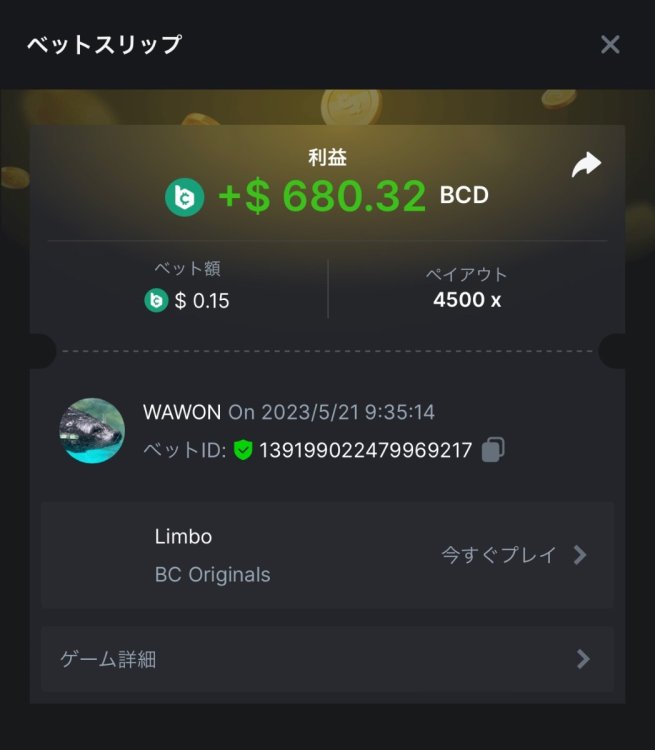Open WAWON's profile avatar
The image size is (655, 750).
pyautogui.click(x=92, y=430)
